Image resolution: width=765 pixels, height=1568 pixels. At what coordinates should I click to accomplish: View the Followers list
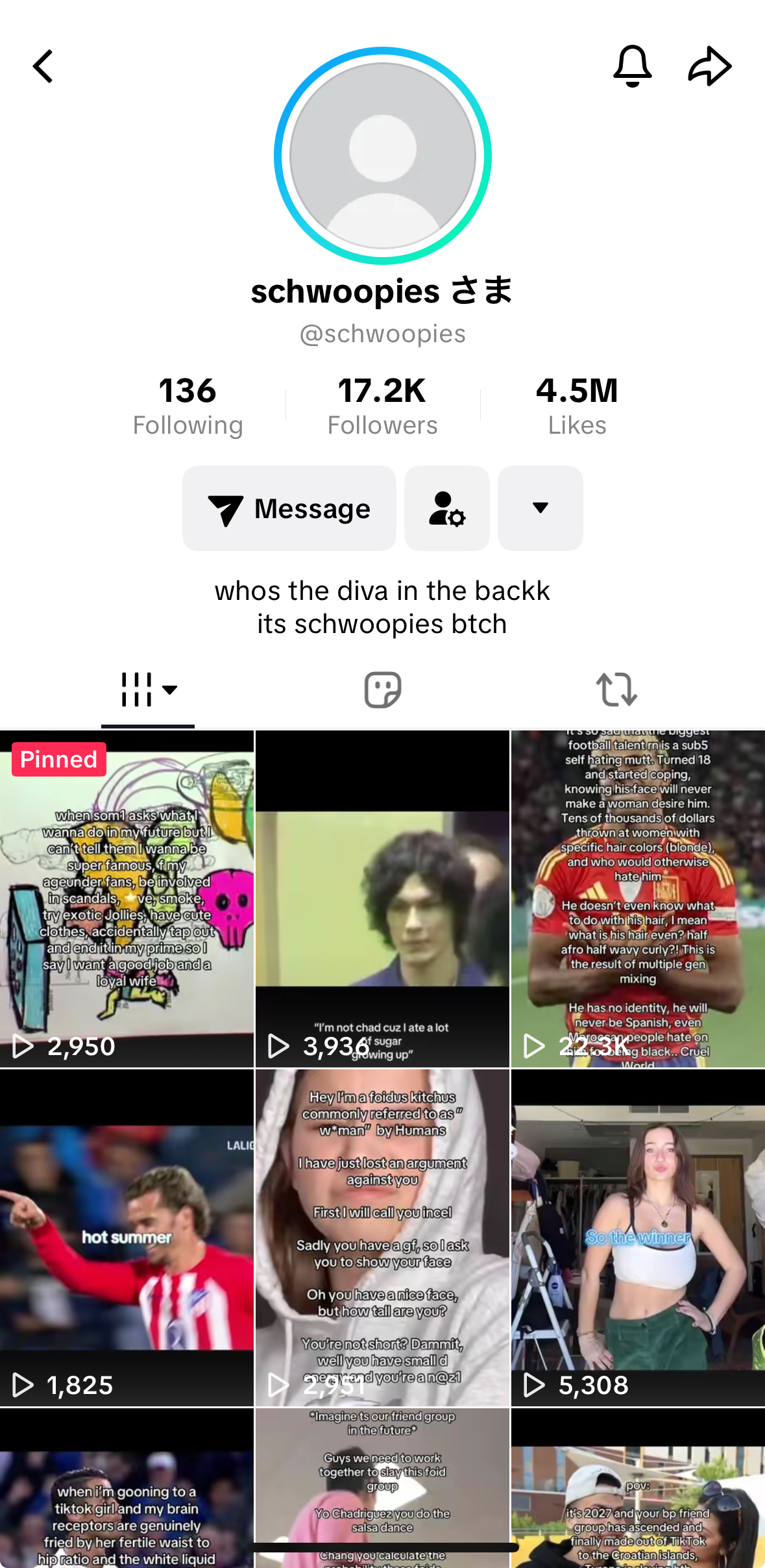coord(382,406)
